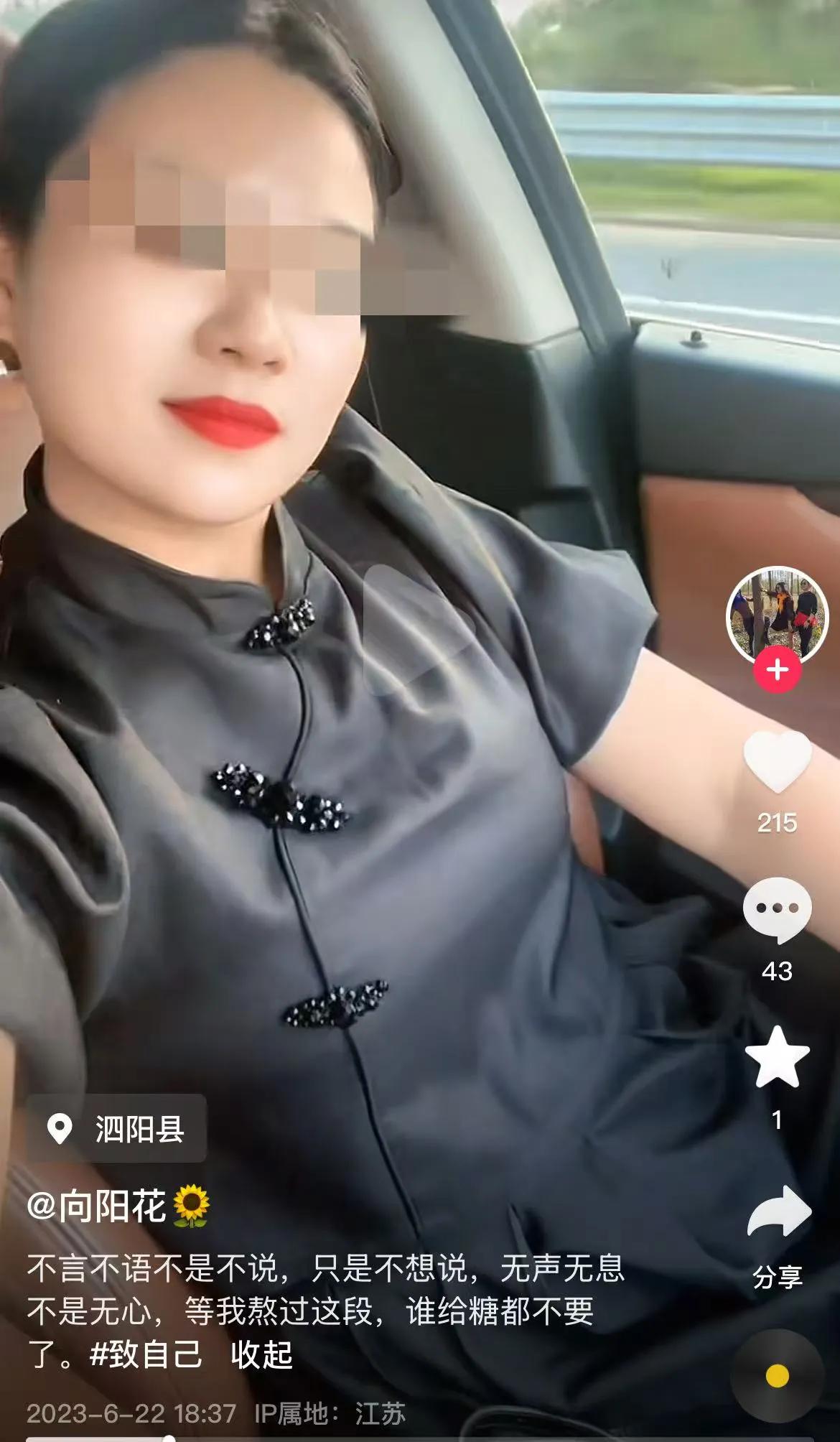Collapse the caption with 收起
The width and height of the screenshot is (840, 1442).
[x=261, y=1354]
